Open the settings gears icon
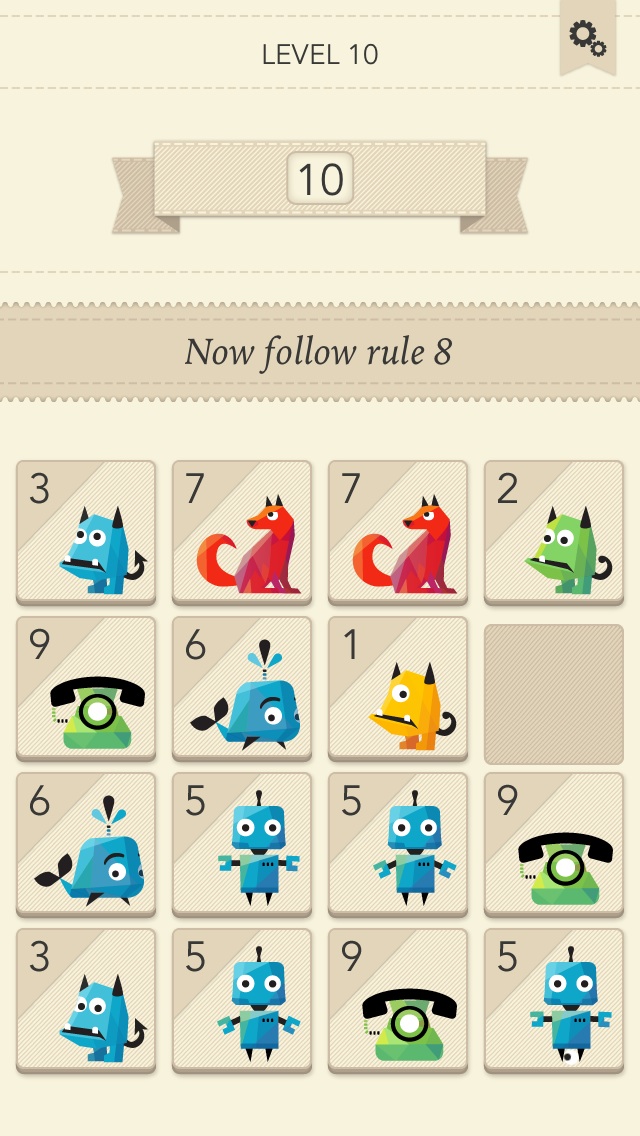This screenshot has height=1136, width=640. (587, 38)
